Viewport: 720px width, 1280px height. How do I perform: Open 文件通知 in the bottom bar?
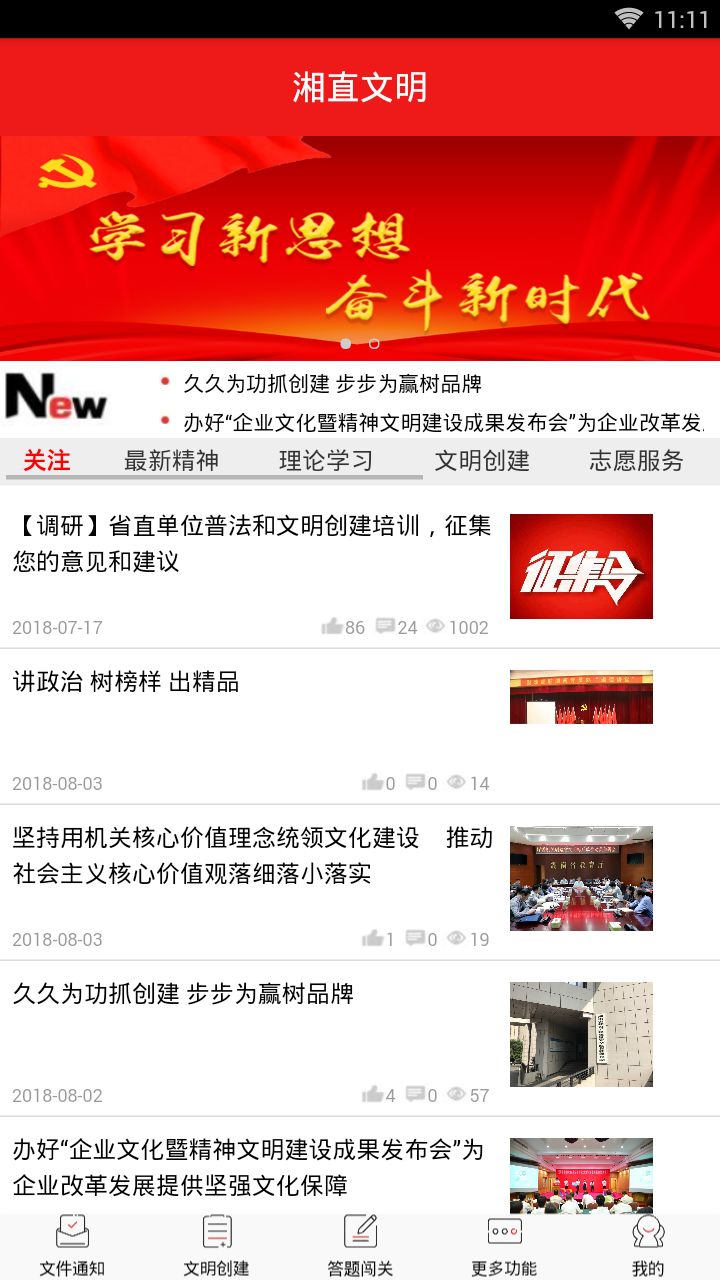pos(72,1246)
